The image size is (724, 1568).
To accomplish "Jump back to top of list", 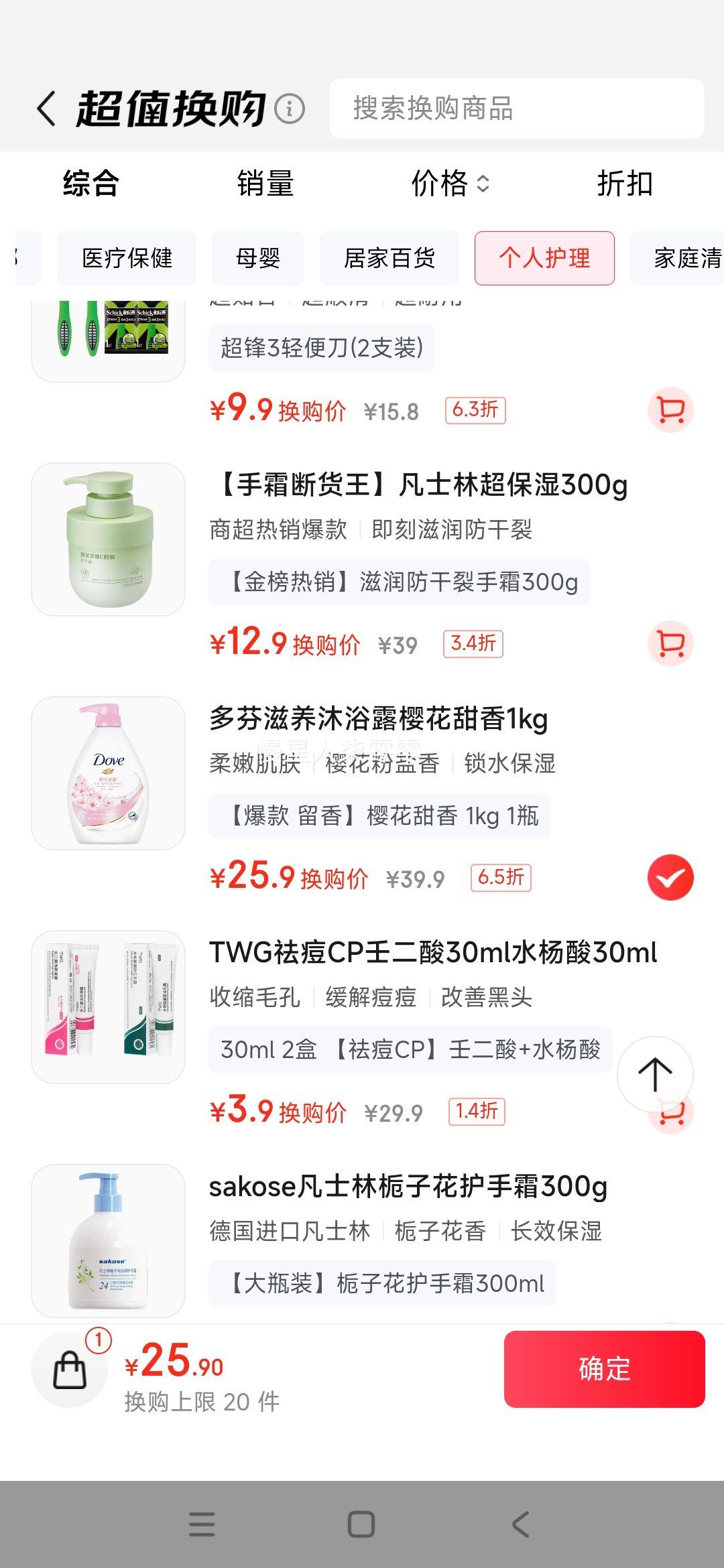I will click(x=654, y=1074).
